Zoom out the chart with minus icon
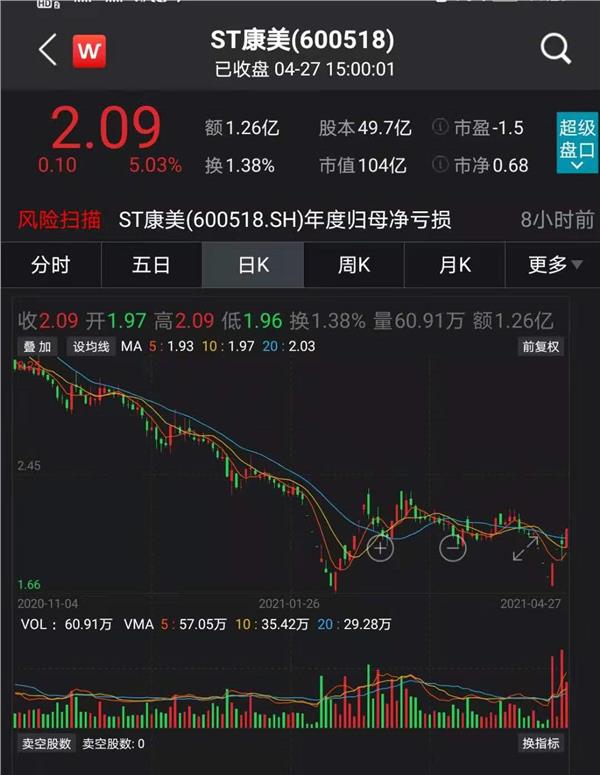Viewport: 600px width, 775px height. [453, 547]
